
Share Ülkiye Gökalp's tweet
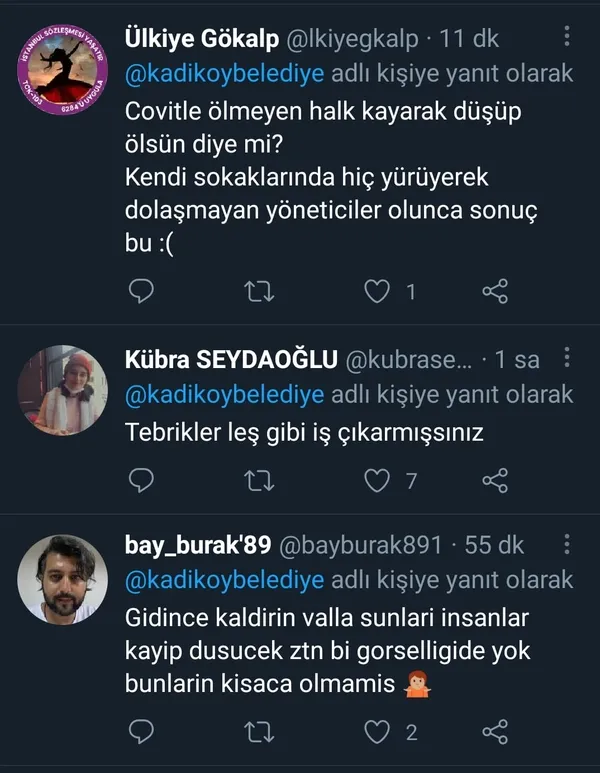click(495, 291)
